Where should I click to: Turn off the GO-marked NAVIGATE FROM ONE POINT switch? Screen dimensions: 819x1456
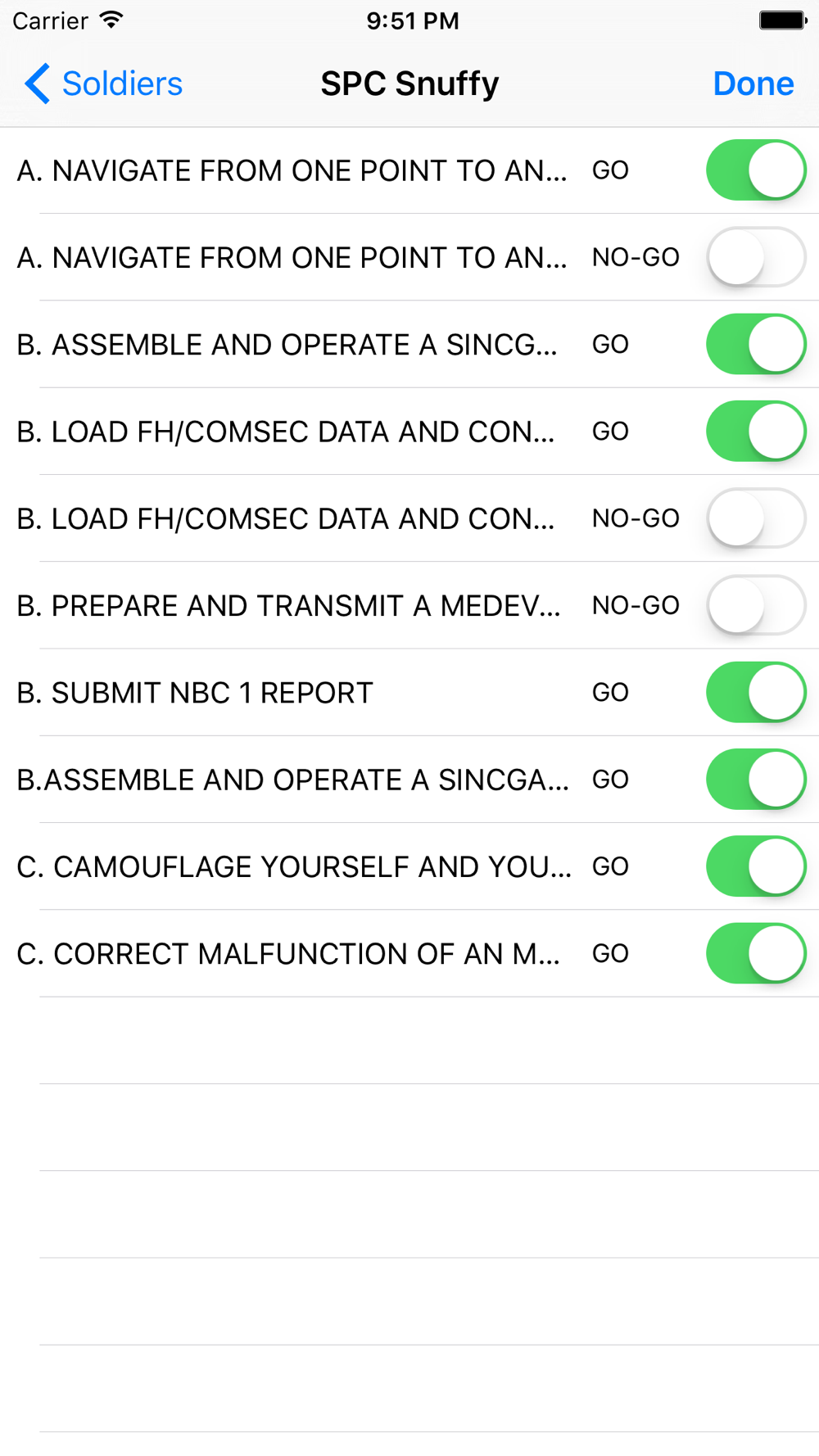click(x=756, y=170)
